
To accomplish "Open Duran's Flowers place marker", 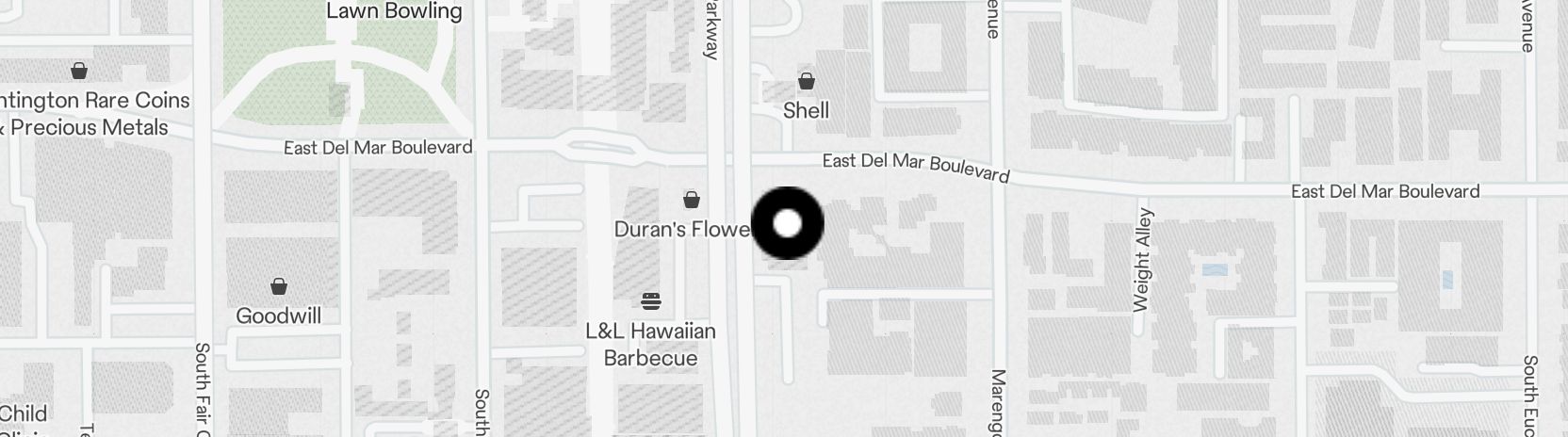I will [x=692, y=200].
